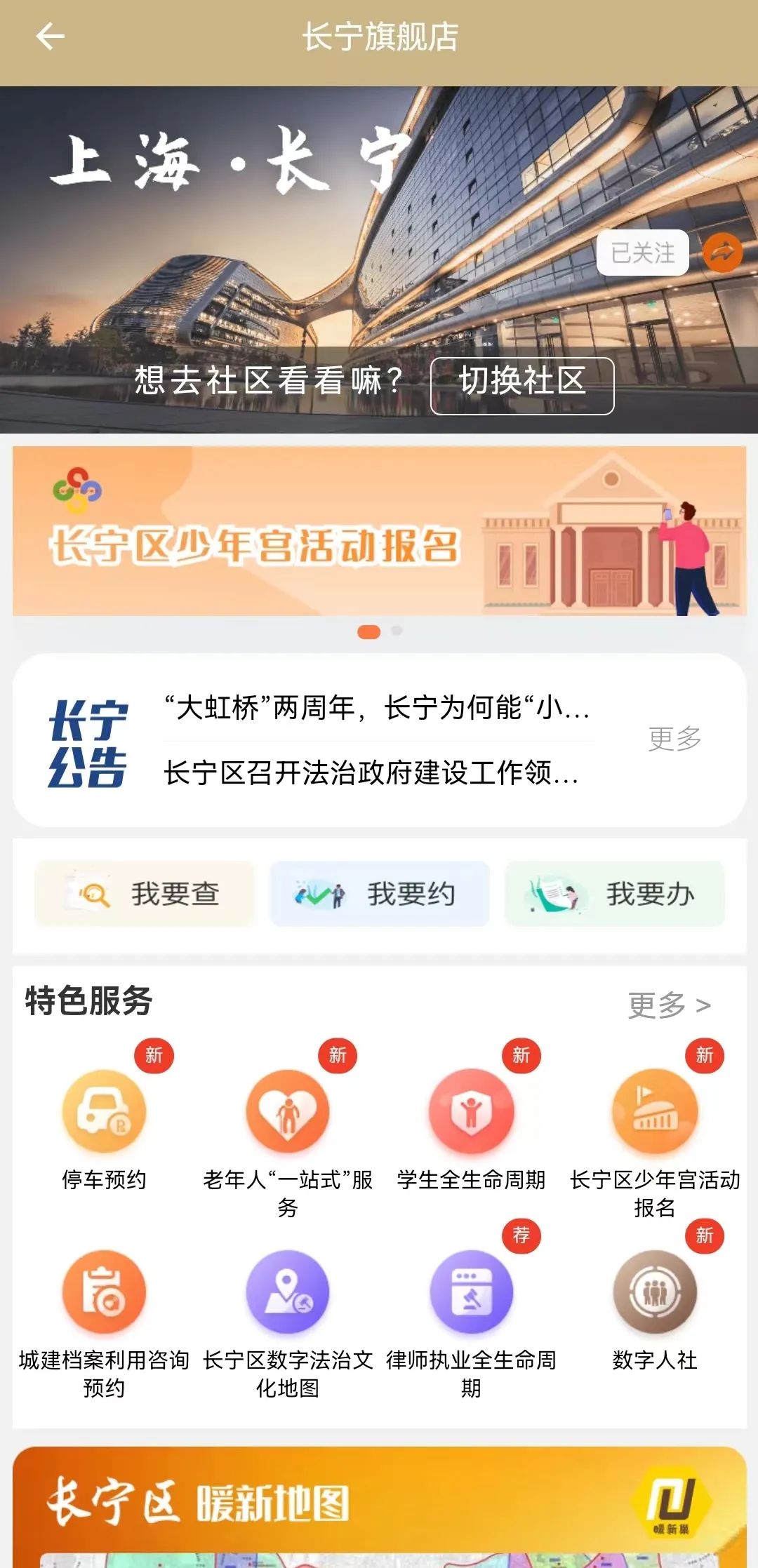Open 律师执业全生命周期 service
Image resolution: width=758 pixels, height=1568 pixels.
click(x=471, y=1292)
